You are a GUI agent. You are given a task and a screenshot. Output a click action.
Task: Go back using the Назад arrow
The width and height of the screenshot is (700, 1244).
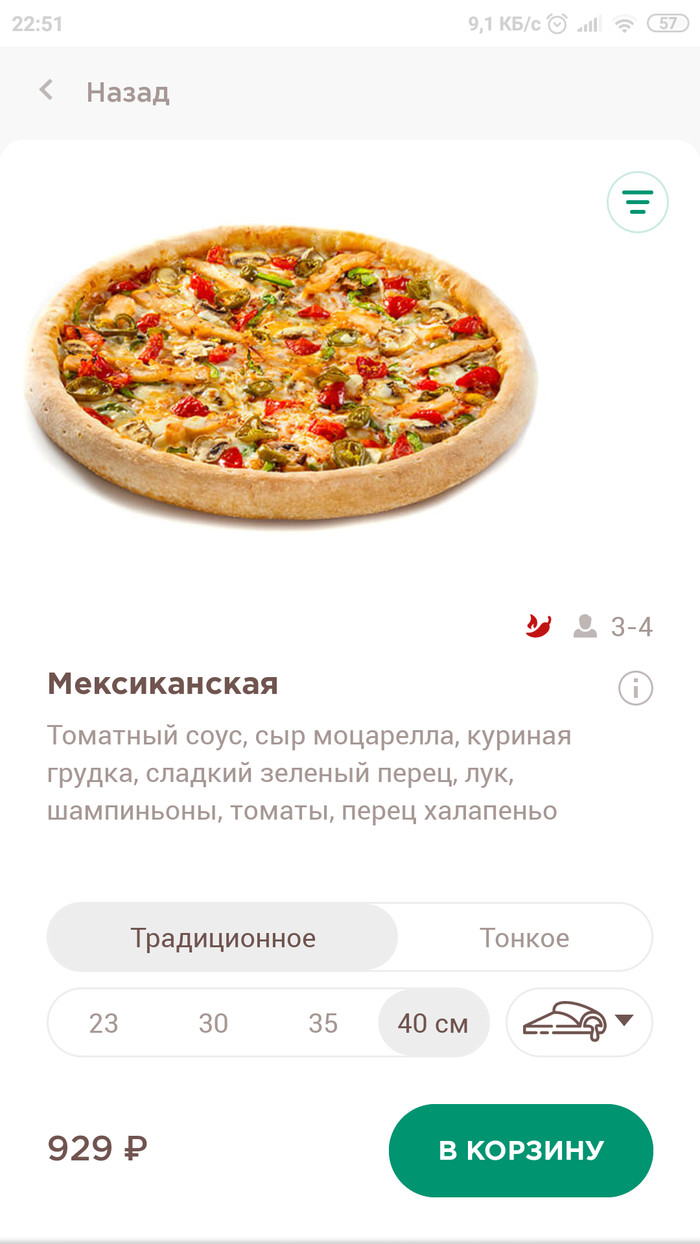coord(46,91)
